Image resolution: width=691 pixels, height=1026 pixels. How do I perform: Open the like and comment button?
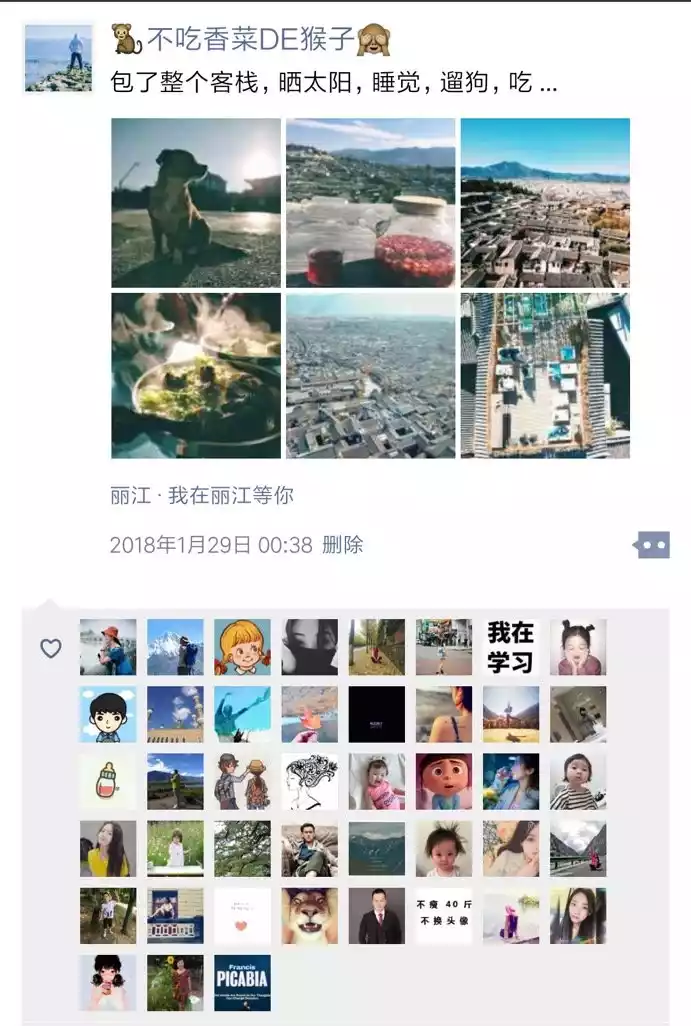[x=652, y=545]
